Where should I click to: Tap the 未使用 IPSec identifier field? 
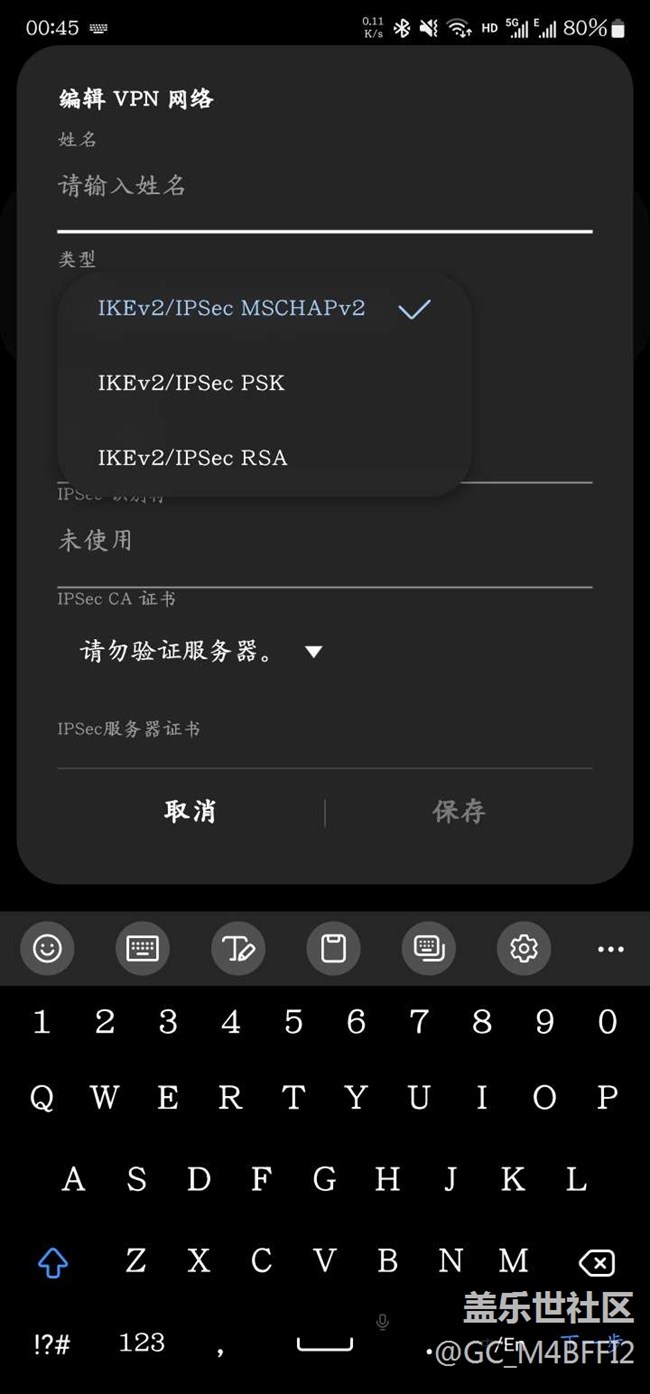tap(323, 541)
